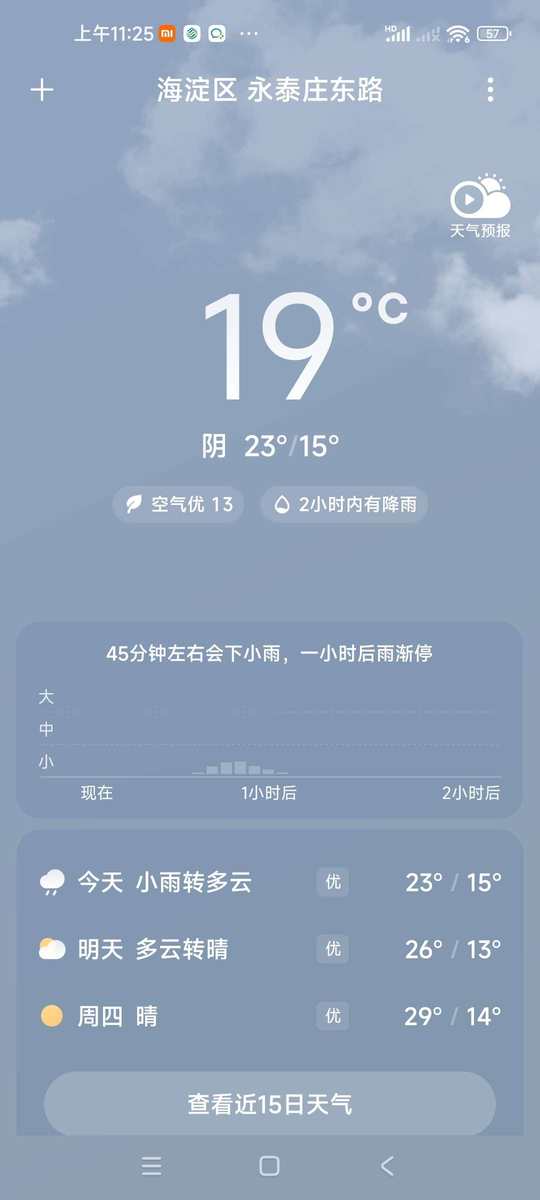This screenshot has width=540, height=1200.
Task: Return to home screen via navigation bar
Action: pos(269,1165)
